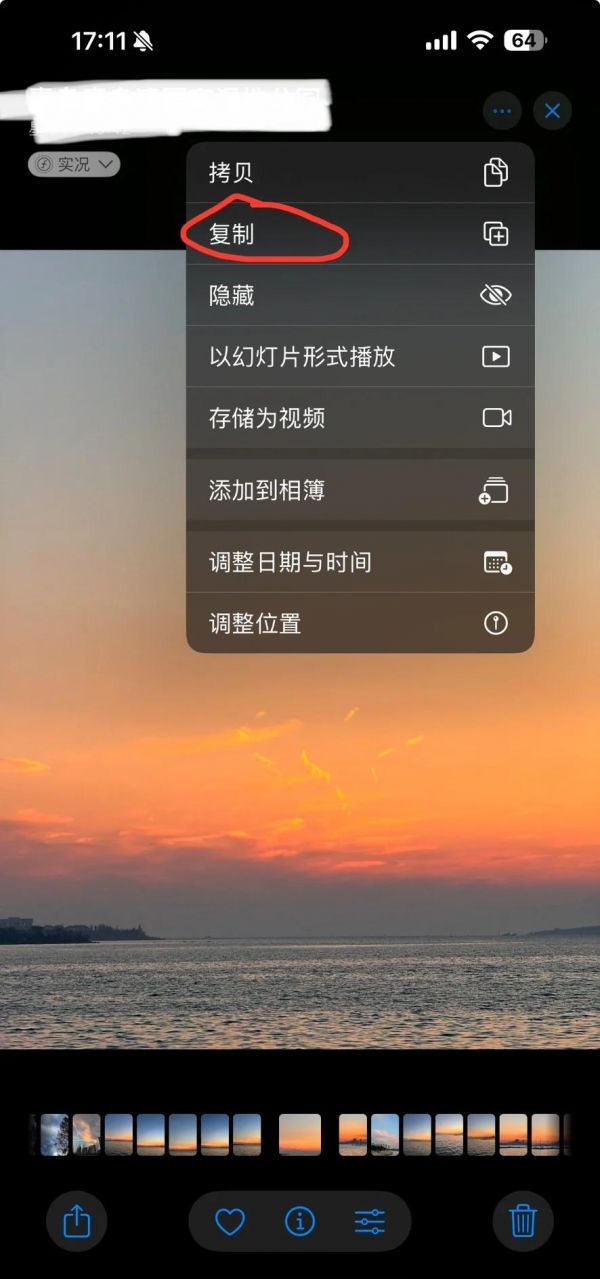This screenshot has height=1279, width=600.
Task: Favorite the photo with the heart
Action: coord(230,1221)
